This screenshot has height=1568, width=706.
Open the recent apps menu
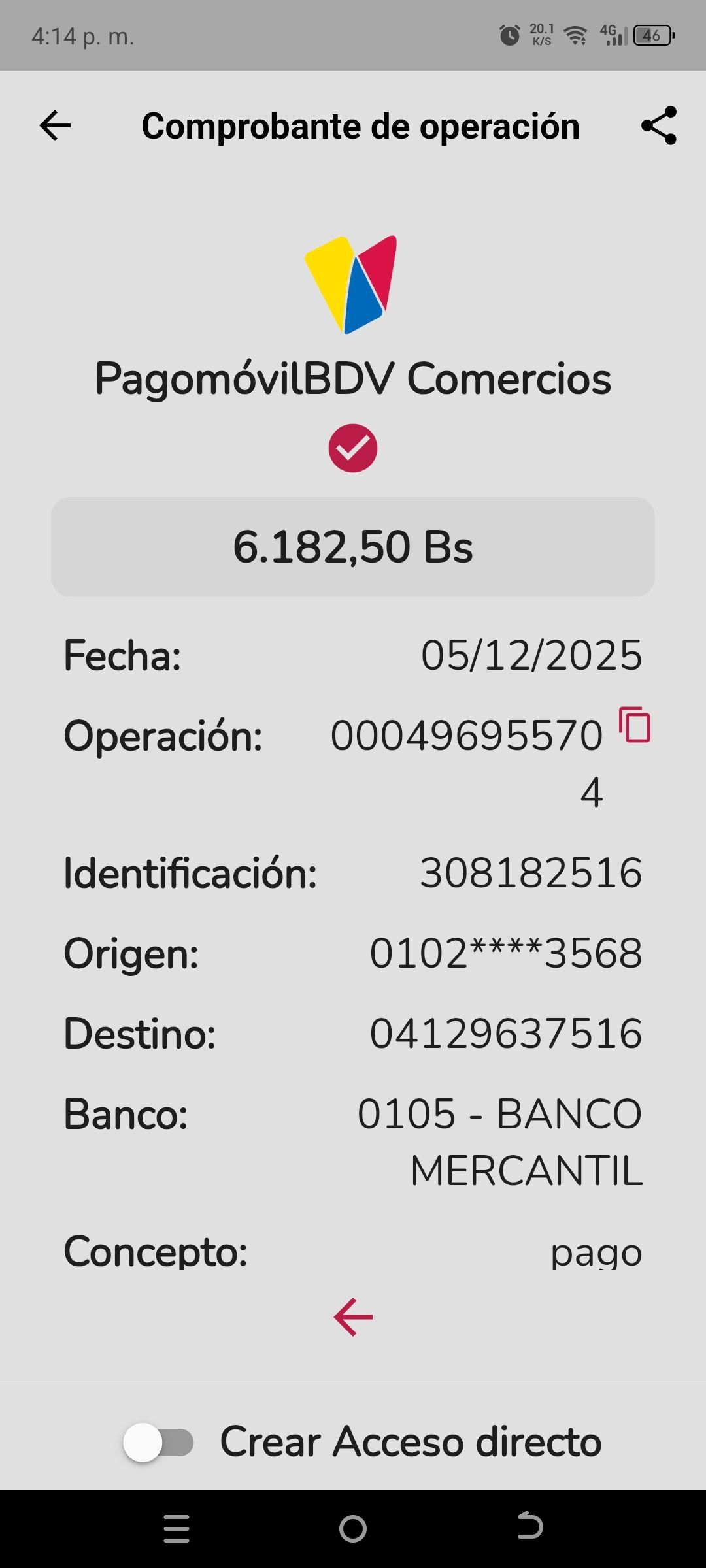click(x=176, y=1528)
